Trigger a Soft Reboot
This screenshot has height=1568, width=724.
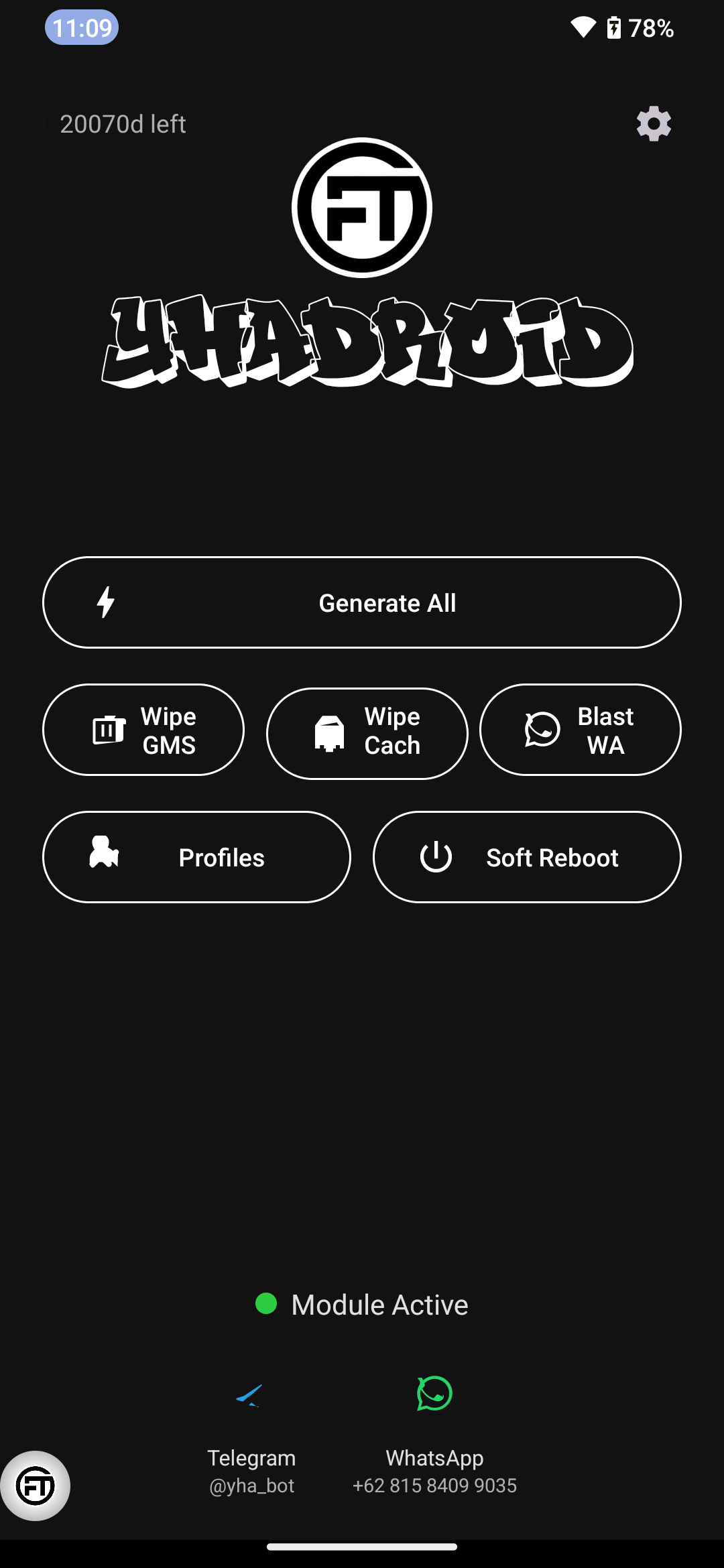[527, 857]
